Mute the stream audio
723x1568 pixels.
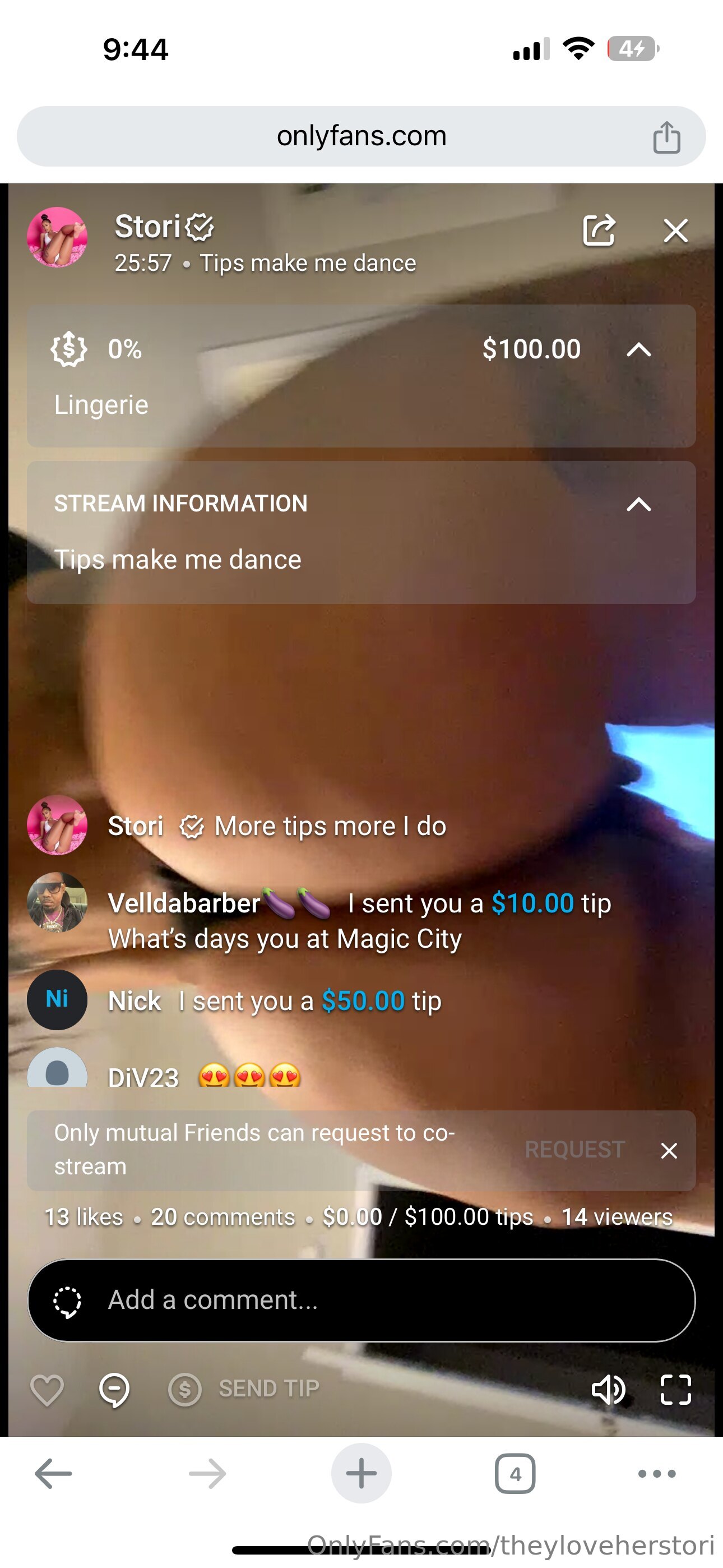coord(608,1390)
